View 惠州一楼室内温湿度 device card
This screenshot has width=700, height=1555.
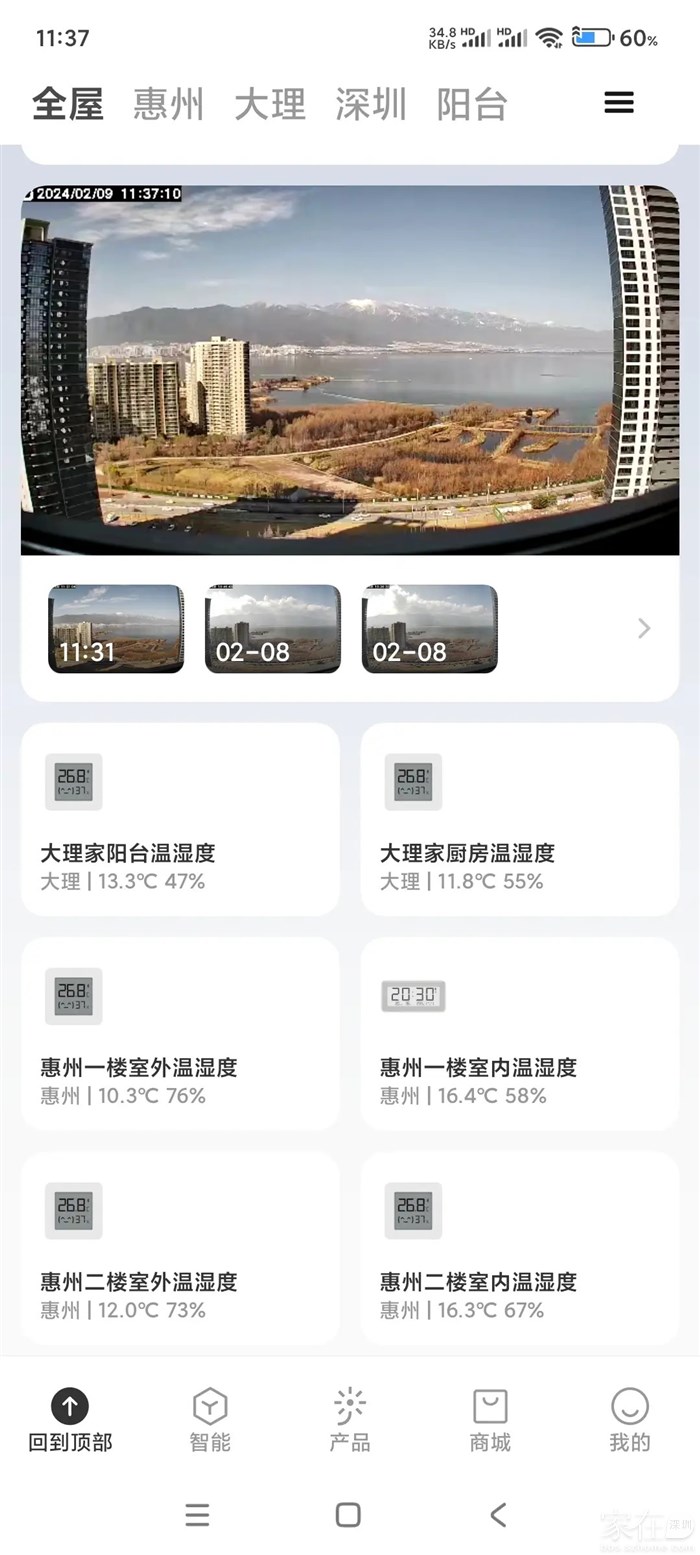click(519, 1033)
